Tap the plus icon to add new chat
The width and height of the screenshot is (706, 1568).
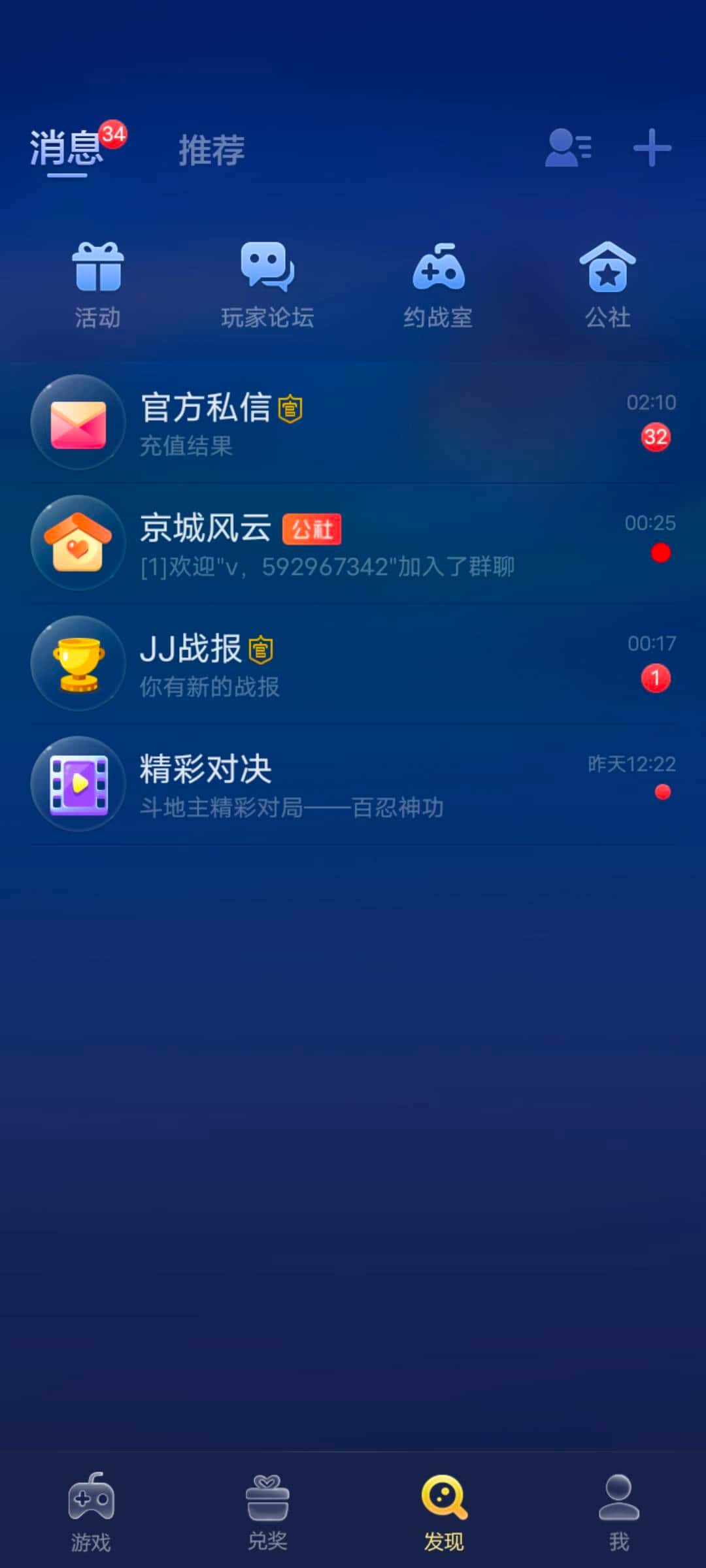pos(652,149)
